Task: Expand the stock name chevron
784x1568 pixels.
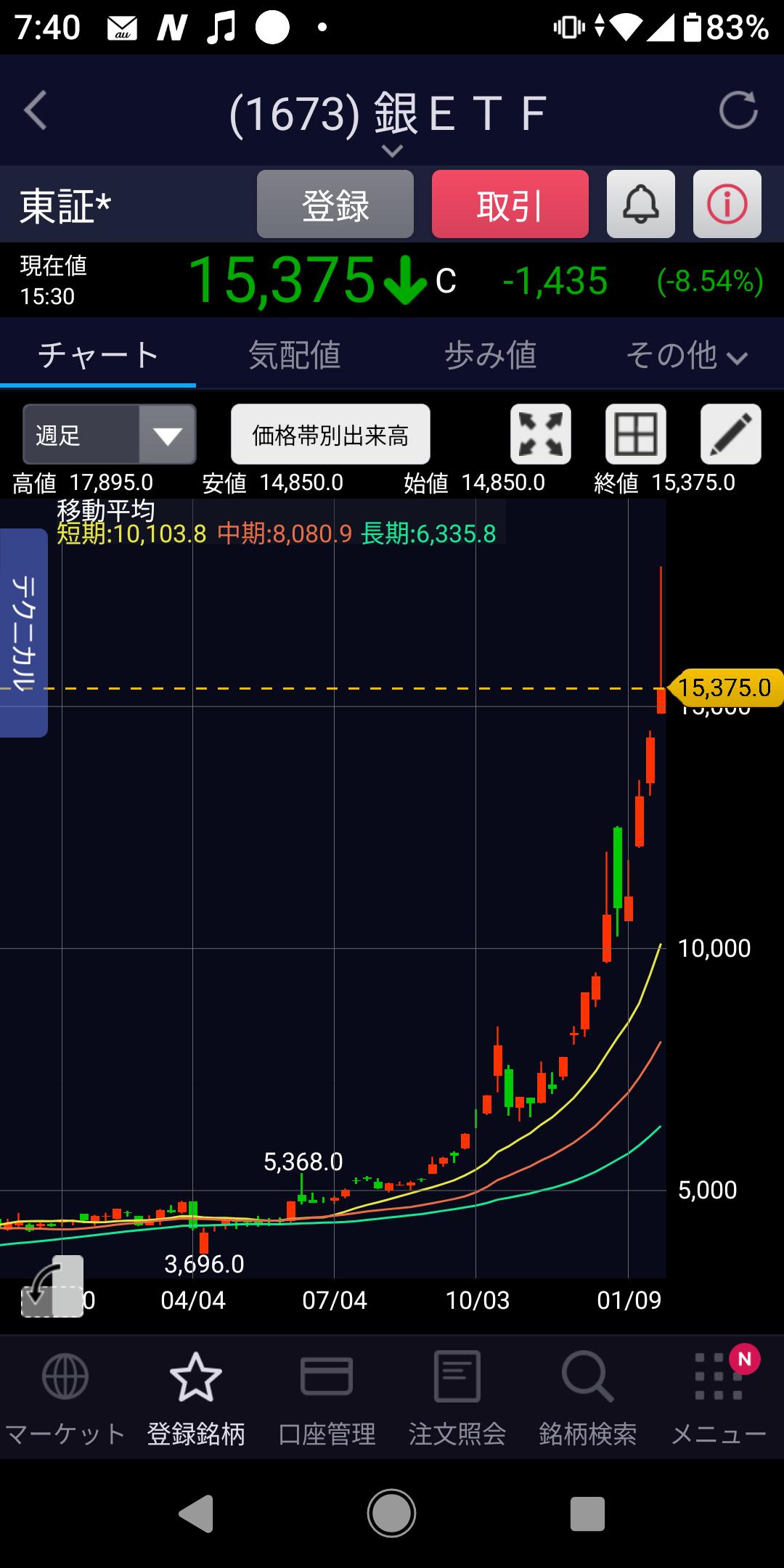Action: click(x=392, y=150)
